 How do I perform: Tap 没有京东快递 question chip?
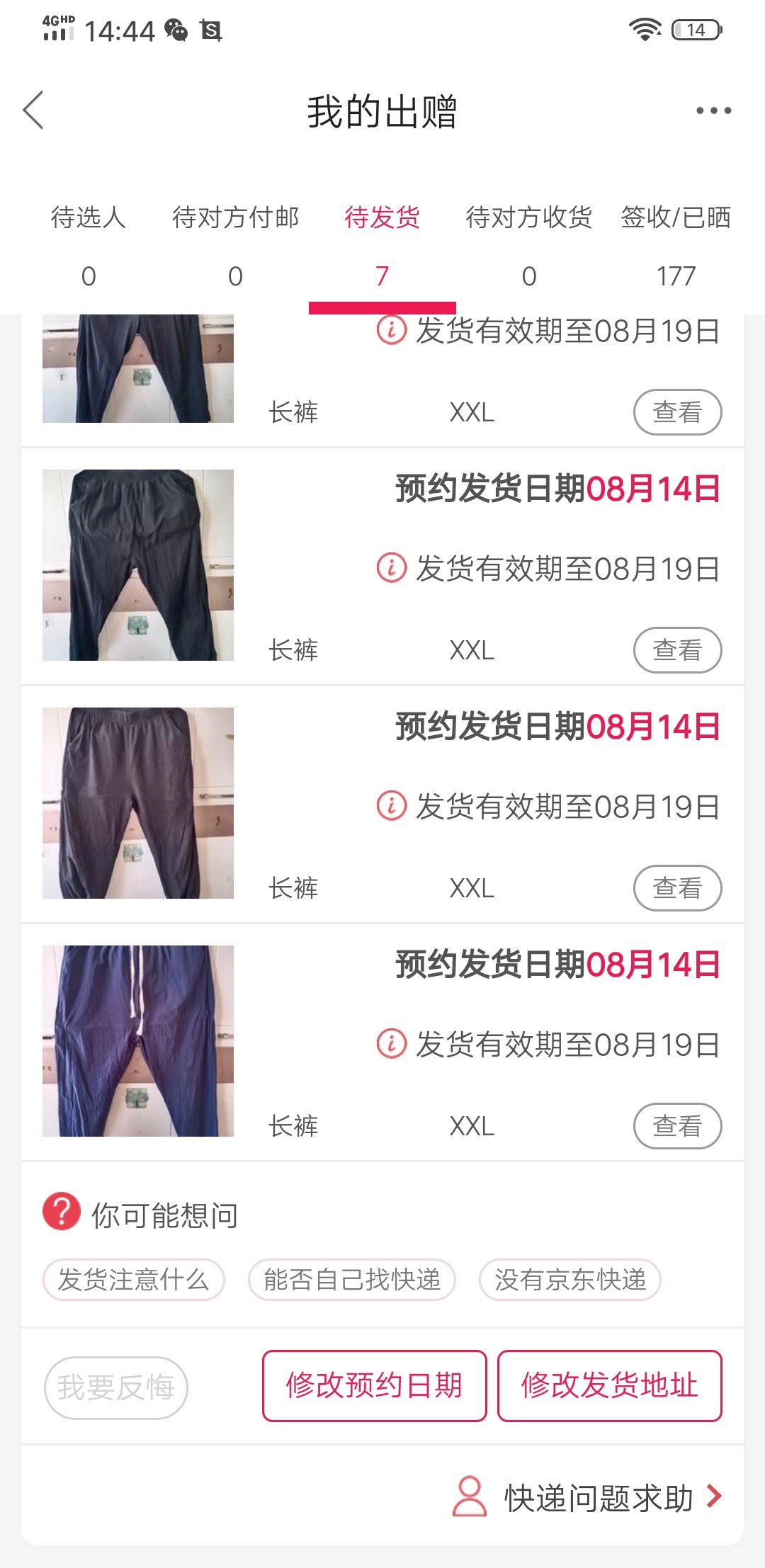[x=570, y=1280]
